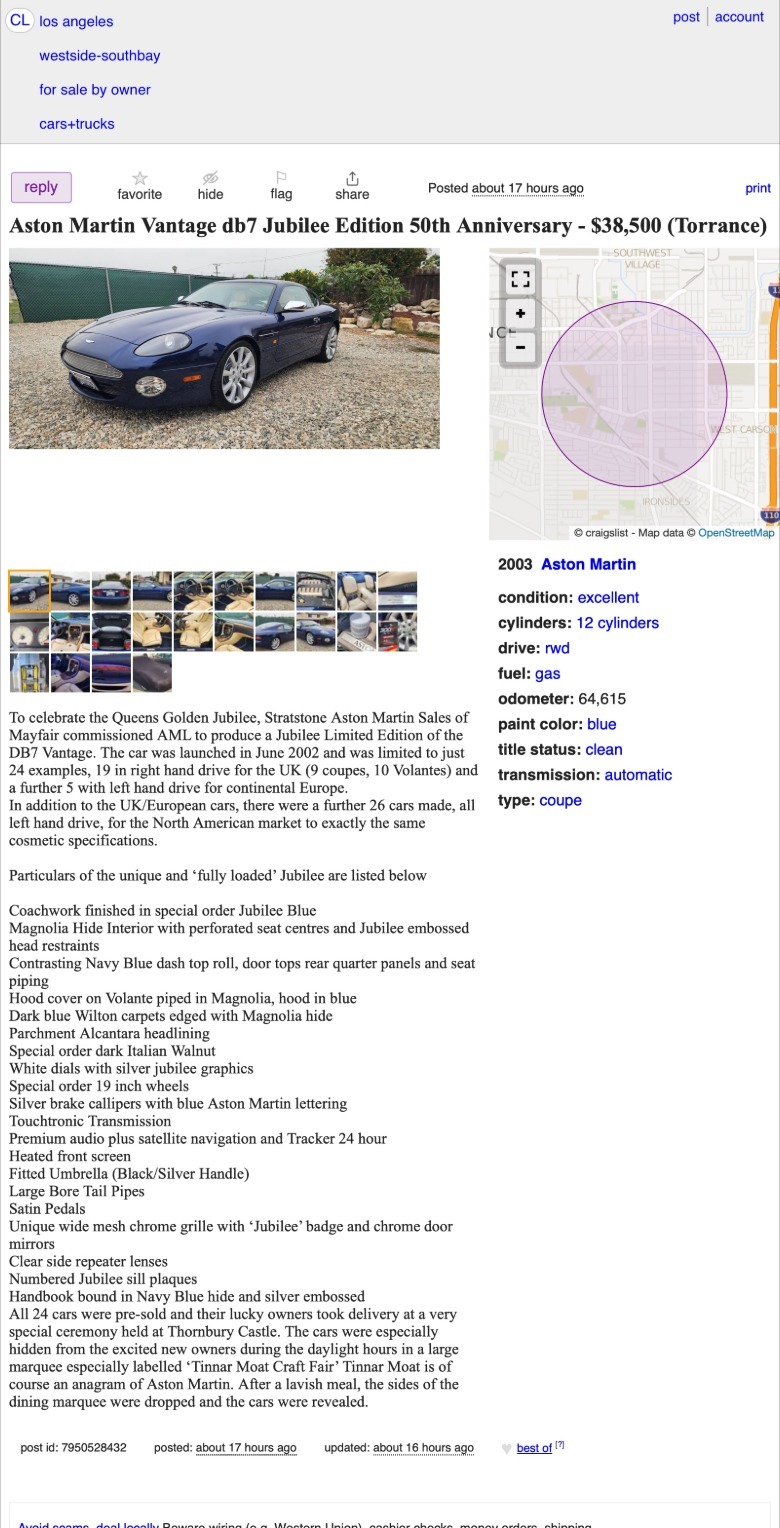
Task: Open the best of link
Action: tap(534, 1448)
